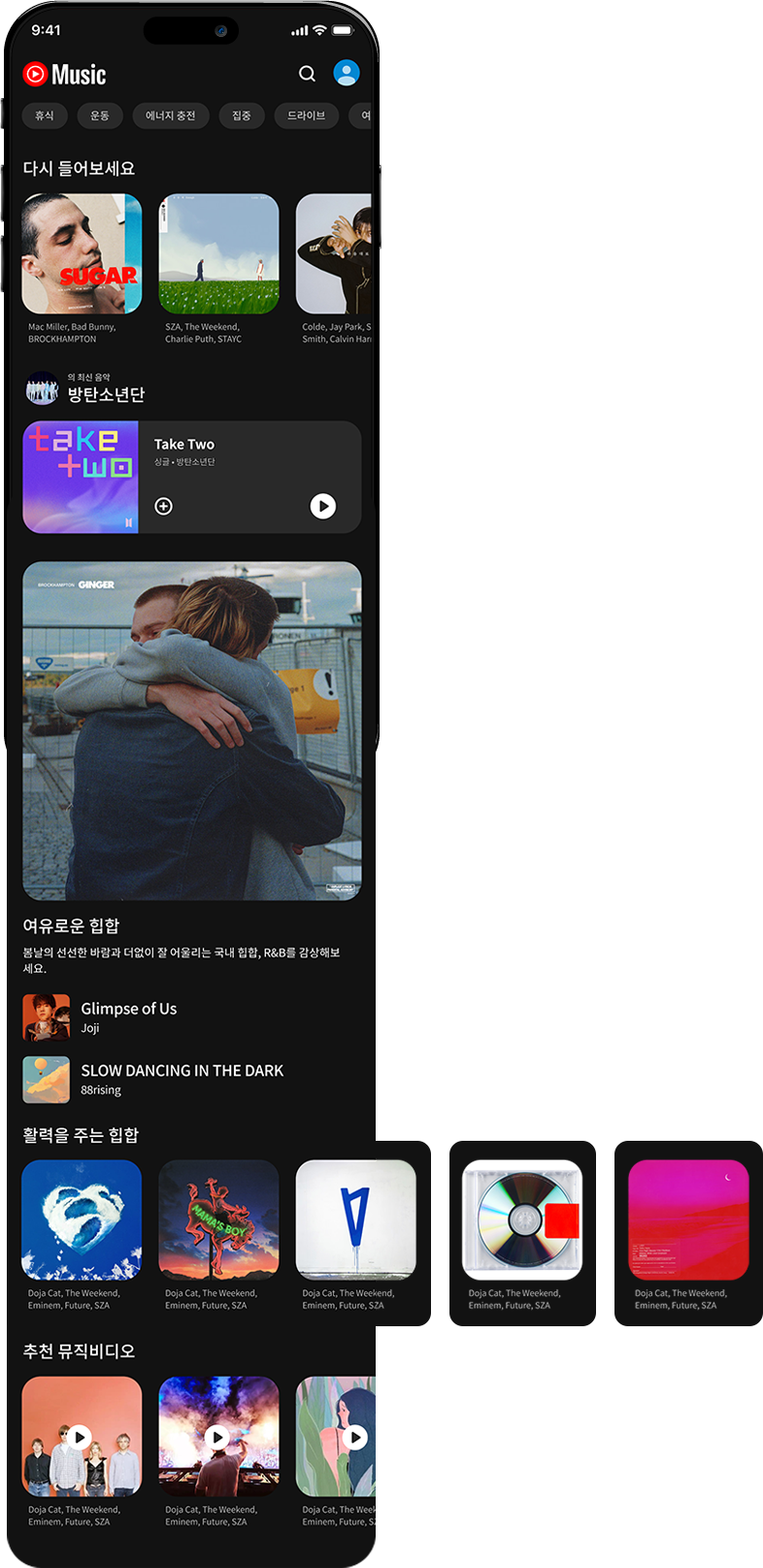
Task: Open the profile avatar
Action: (347, 73)
